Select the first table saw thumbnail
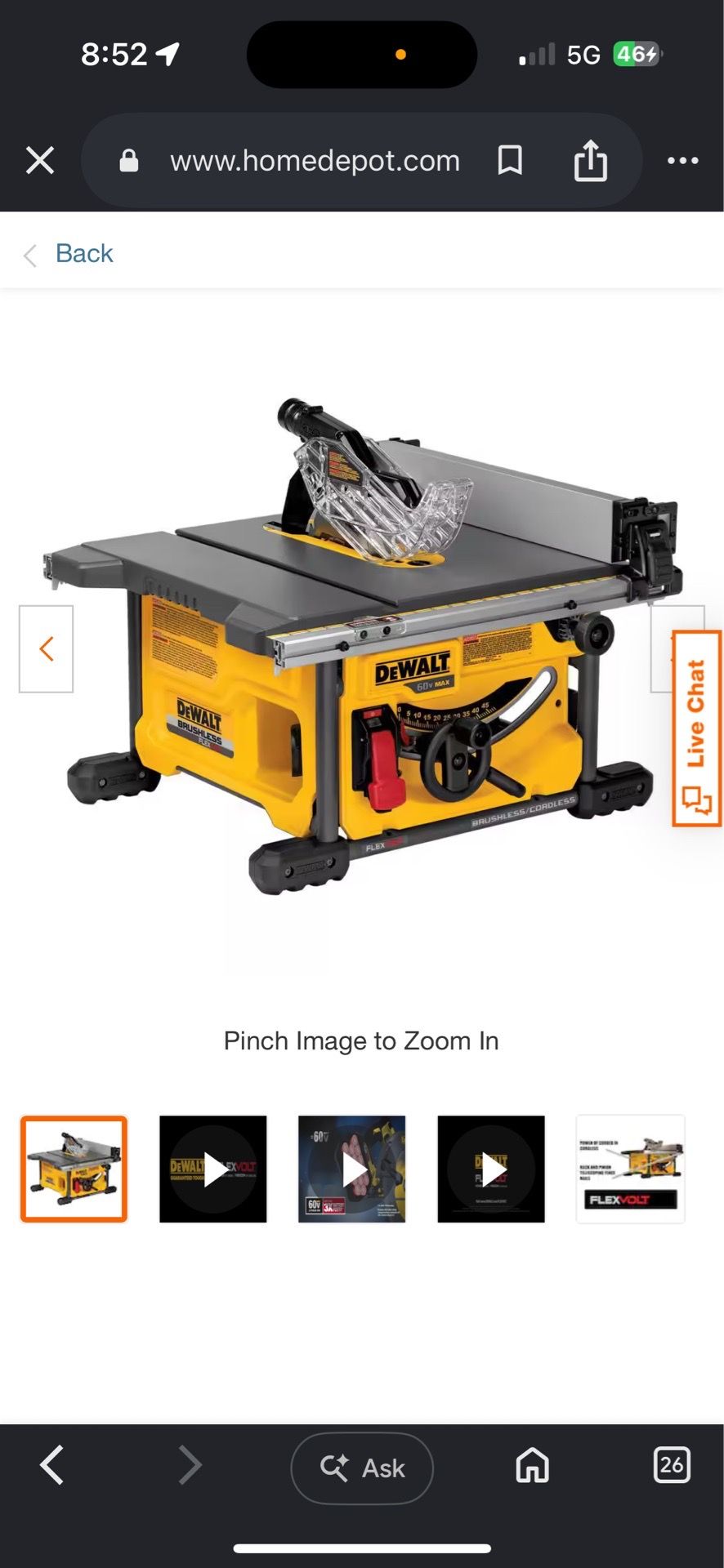This screenshot has width=724, height=1568. coord(74,1169)
